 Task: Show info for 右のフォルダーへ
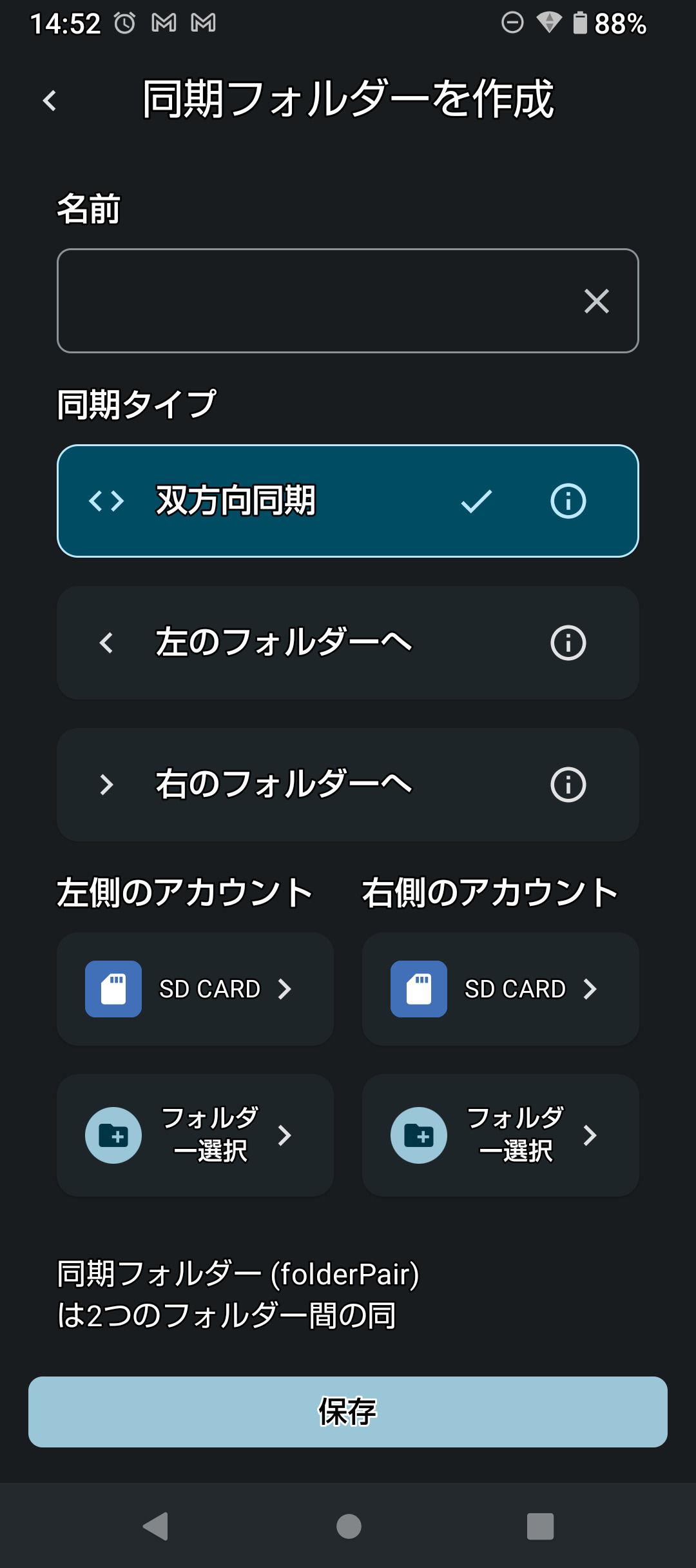coord(568,785)
